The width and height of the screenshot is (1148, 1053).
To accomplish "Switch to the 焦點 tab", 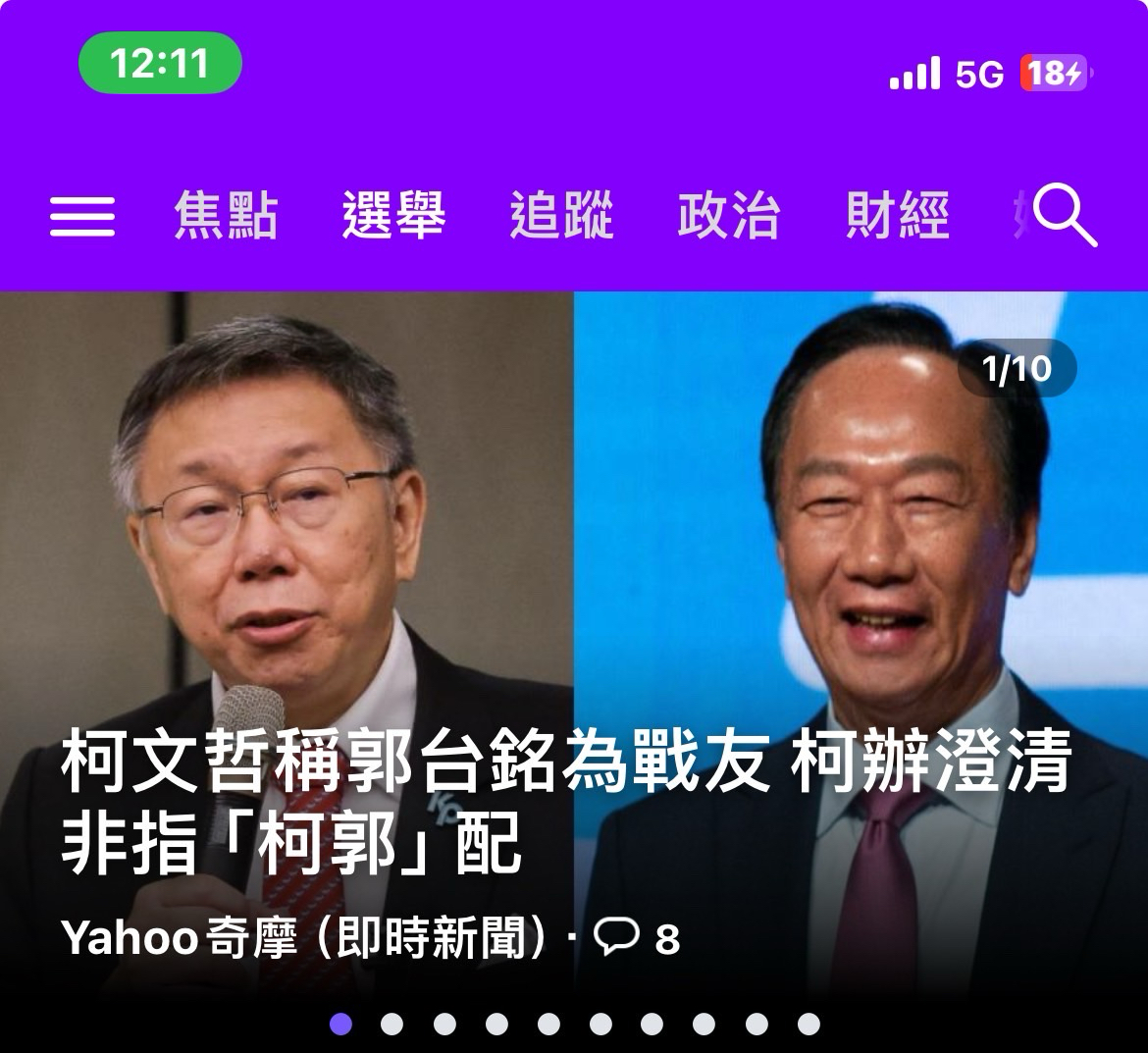I will coord(226,216).
